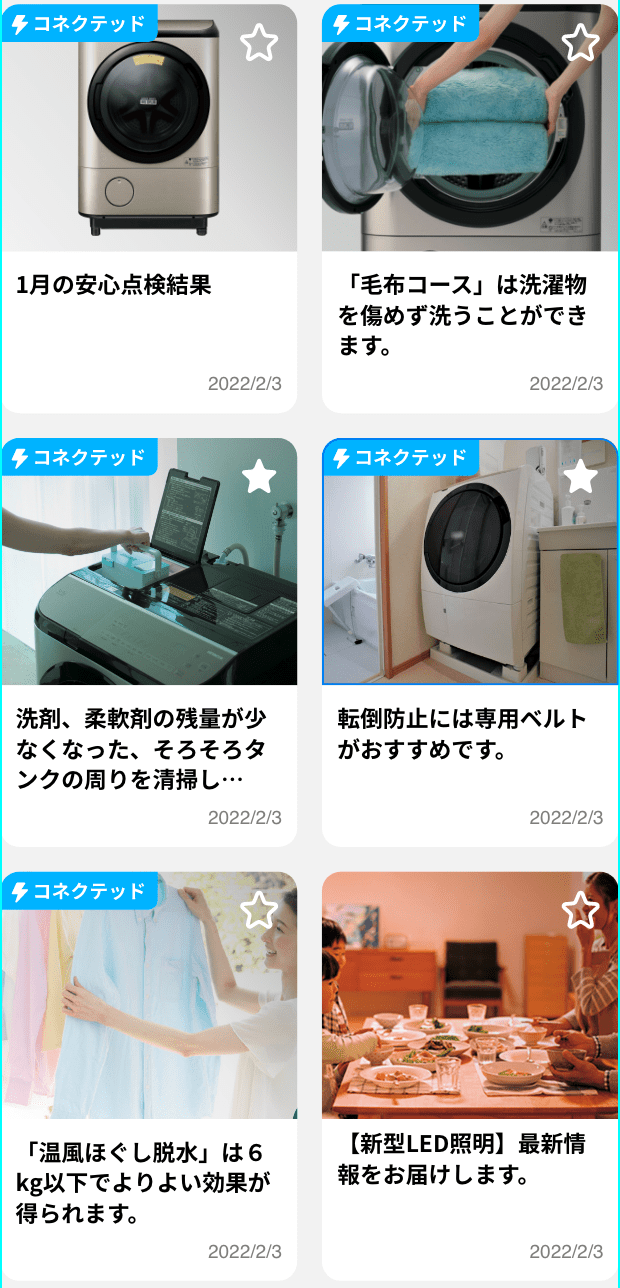This screenshot has height=1288, width=620.
Task: Open the 新型LED照明 news card
Action: (469, 1160)
